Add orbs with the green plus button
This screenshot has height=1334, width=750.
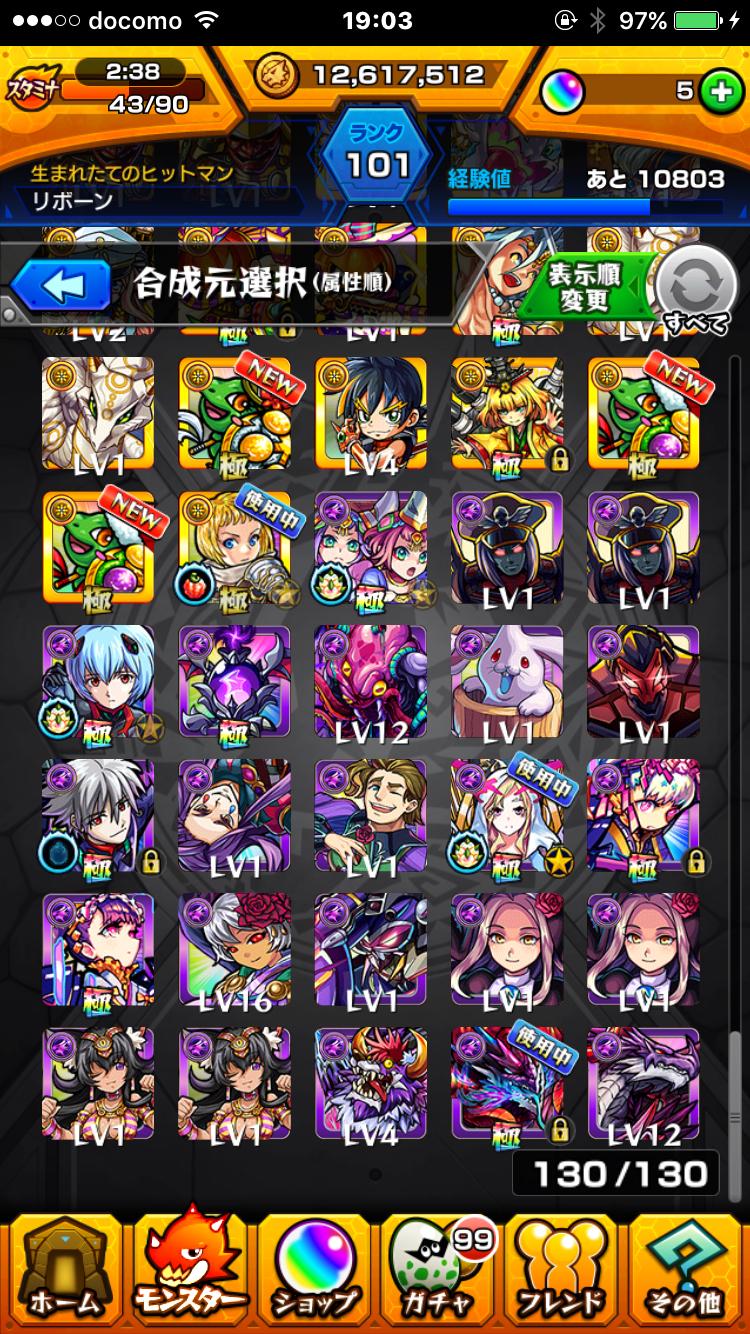(715, 91)
